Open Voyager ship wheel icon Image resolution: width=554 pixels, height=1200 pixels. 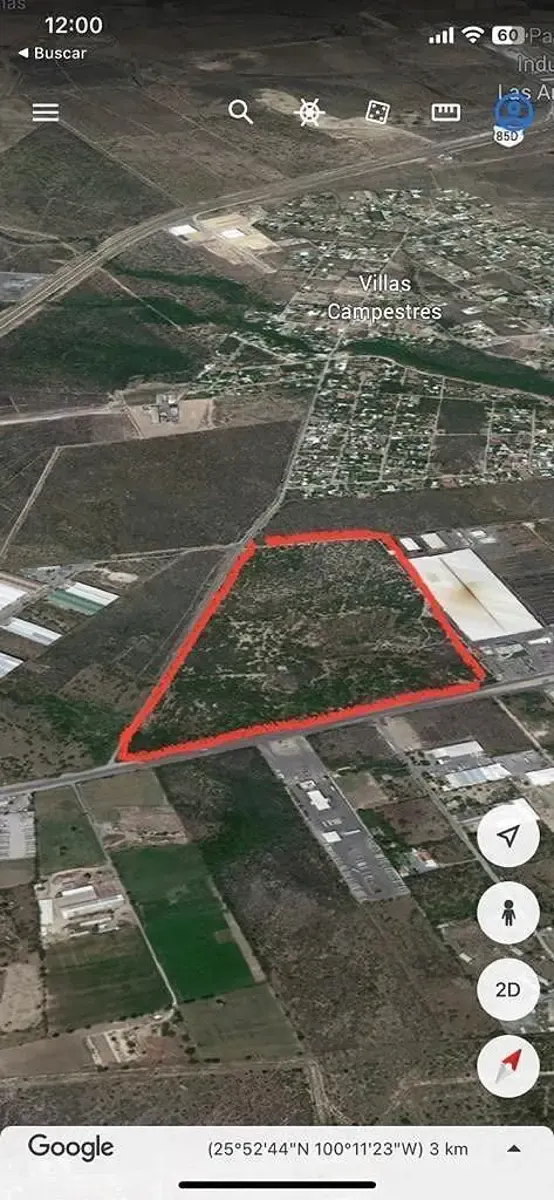click(x=310, y=112)
